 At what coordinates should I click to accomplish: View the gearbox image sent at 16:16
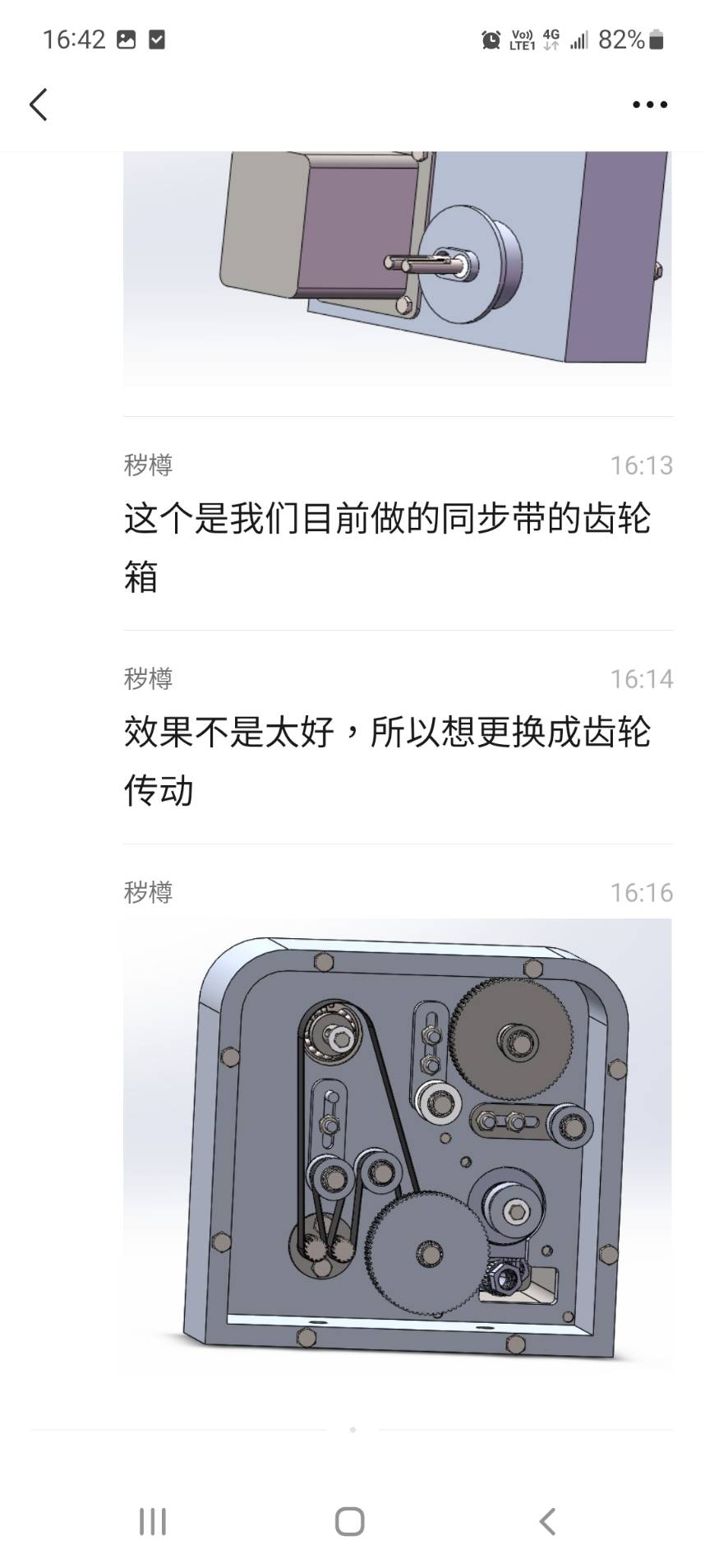pyautogui.click(x=397, y=1145)
